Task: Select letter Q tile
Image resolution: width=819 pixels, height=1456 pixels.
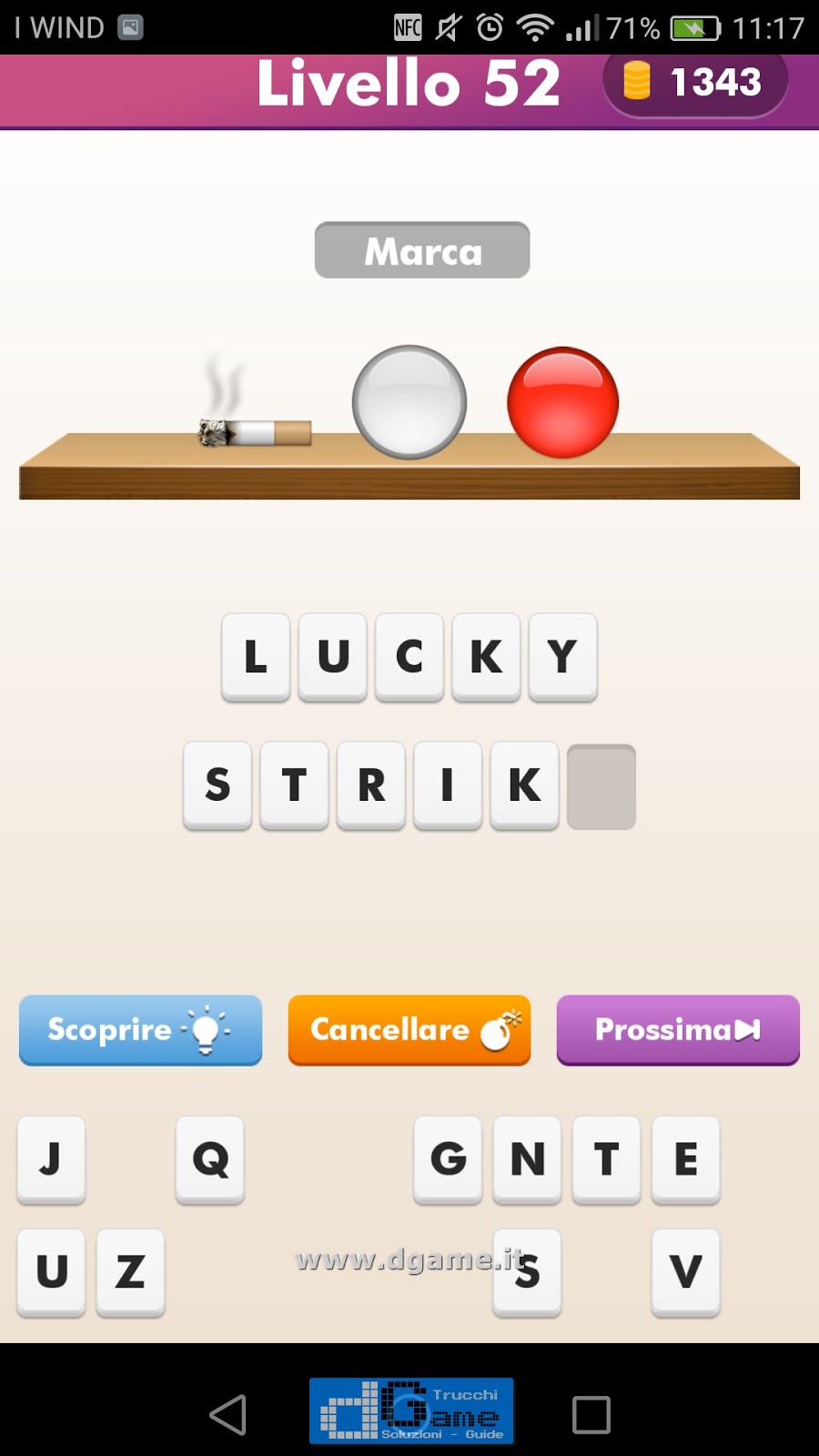Action: click(210, 1158)
